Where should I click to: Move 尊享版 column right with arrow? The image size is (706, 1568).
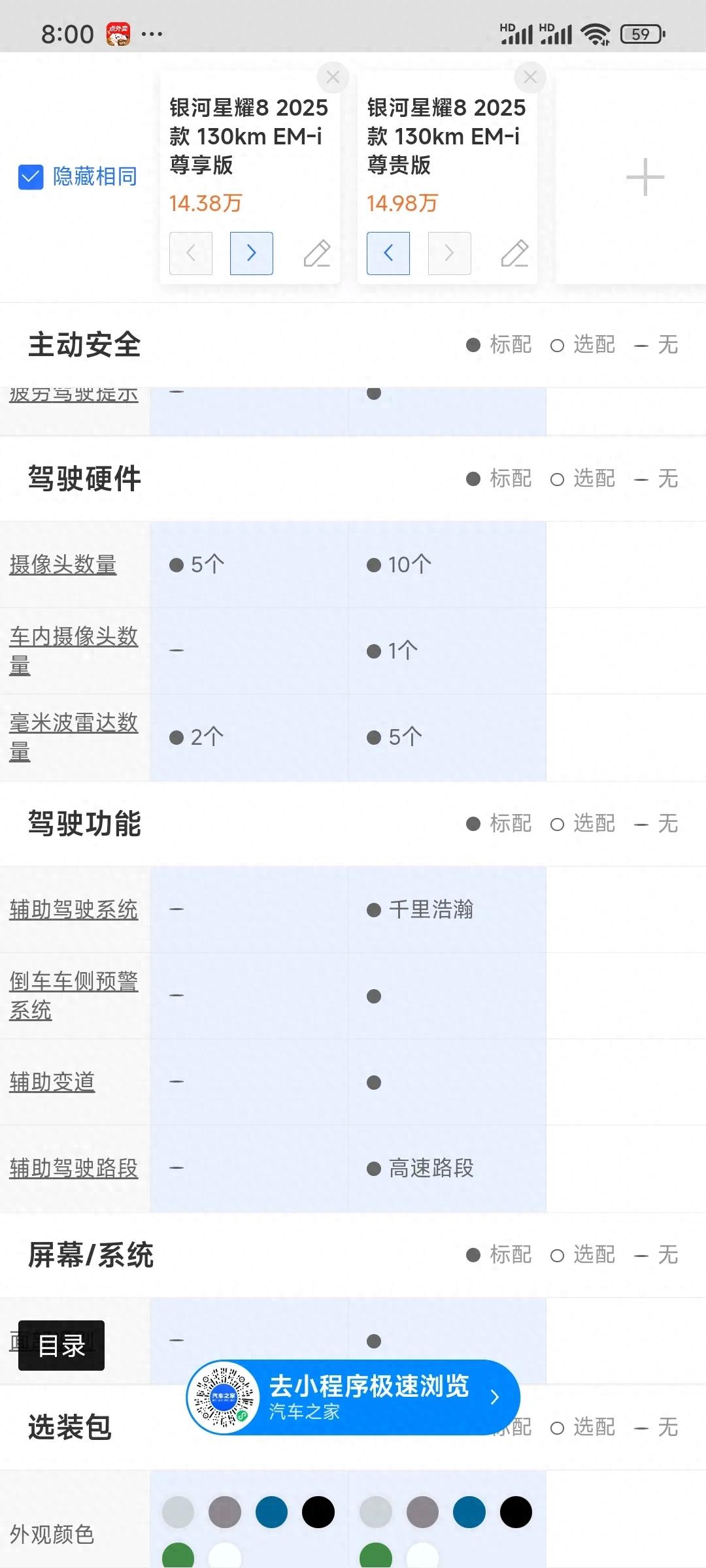[x=252, y=253]
